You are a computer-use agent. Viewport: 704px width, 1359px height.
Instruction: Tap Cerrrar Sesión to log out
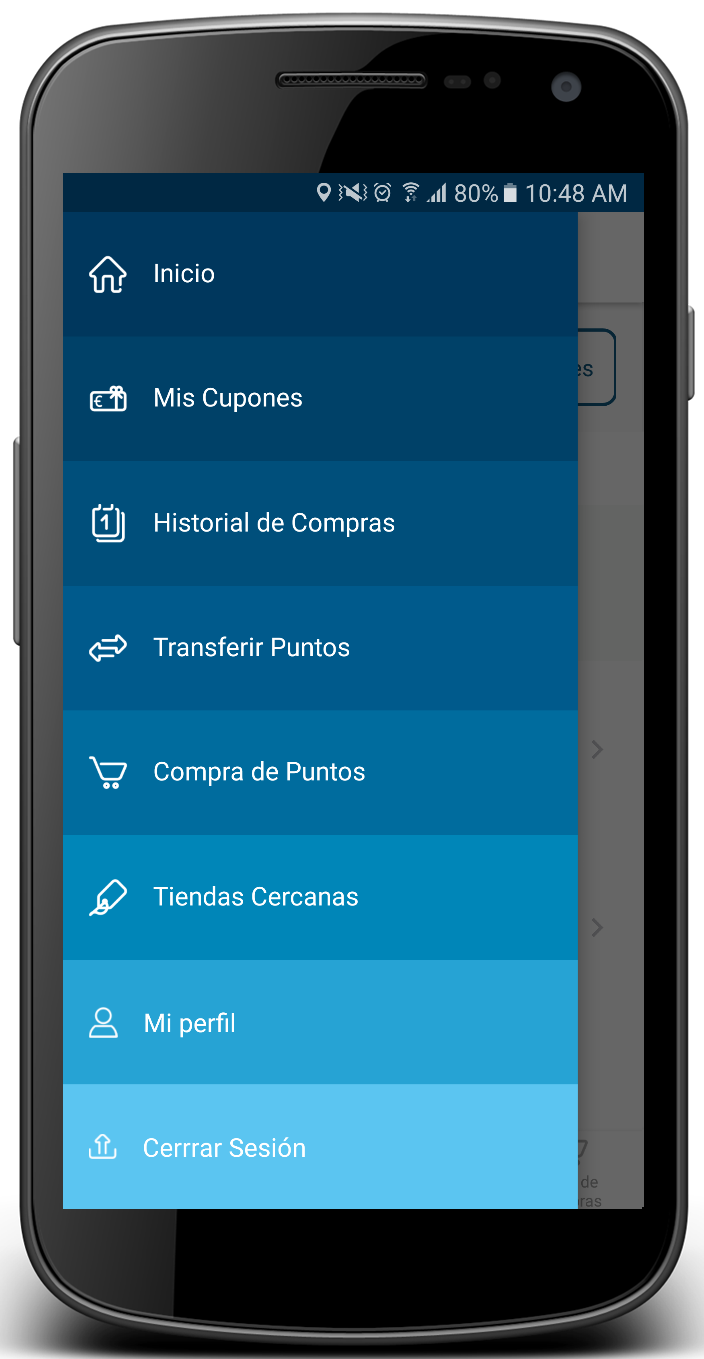pos(224,1148)
